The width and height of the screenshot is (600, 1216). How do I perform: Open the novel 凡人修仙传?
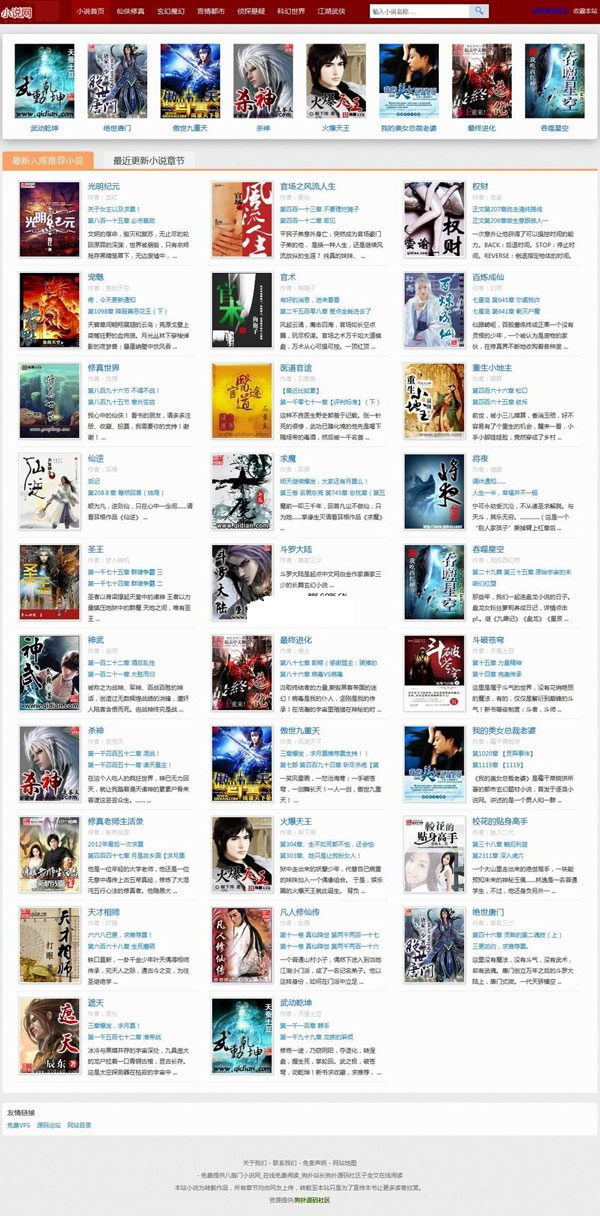[299, 912]
